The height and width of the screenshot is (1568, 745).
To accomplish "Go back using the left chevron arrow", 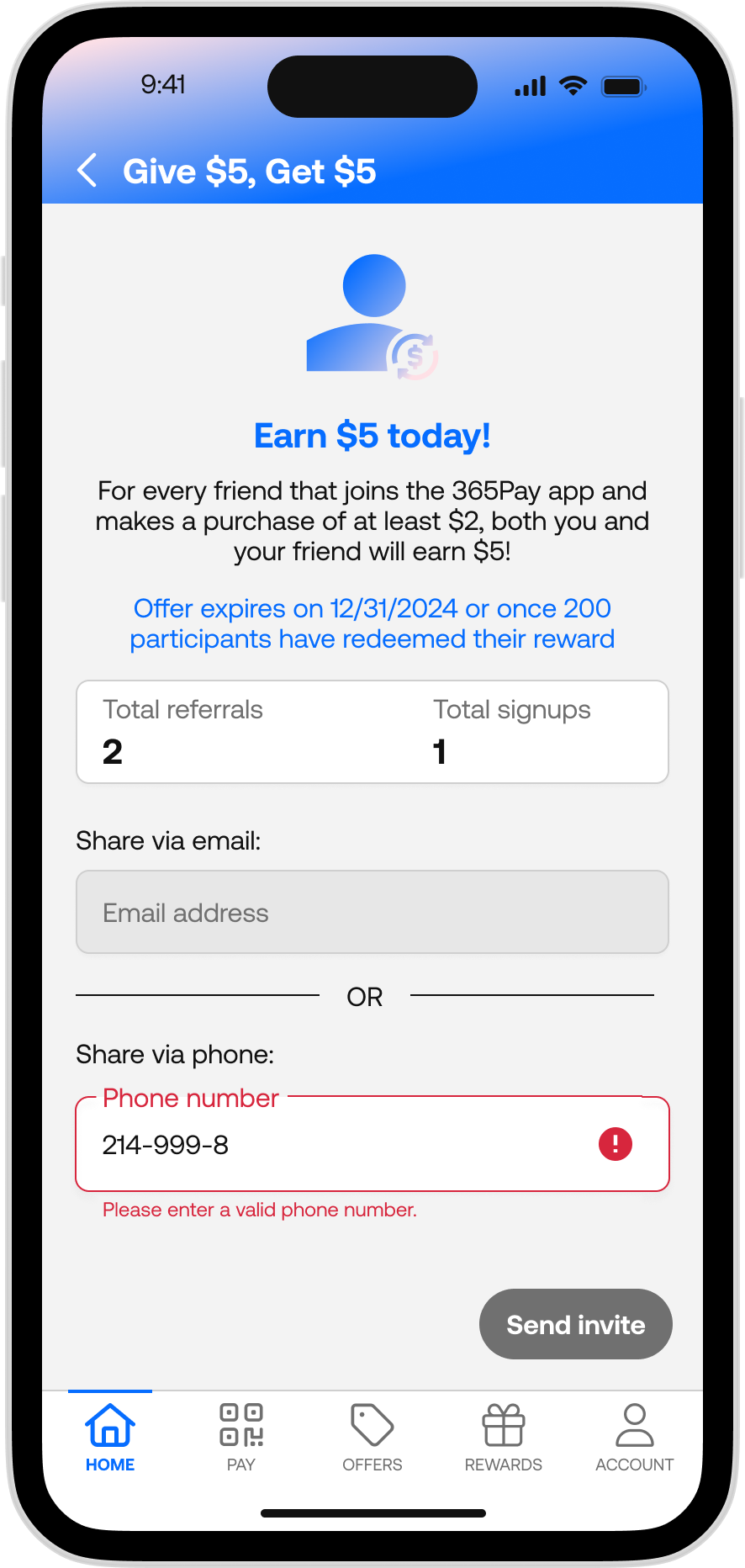I will [87, 170].
